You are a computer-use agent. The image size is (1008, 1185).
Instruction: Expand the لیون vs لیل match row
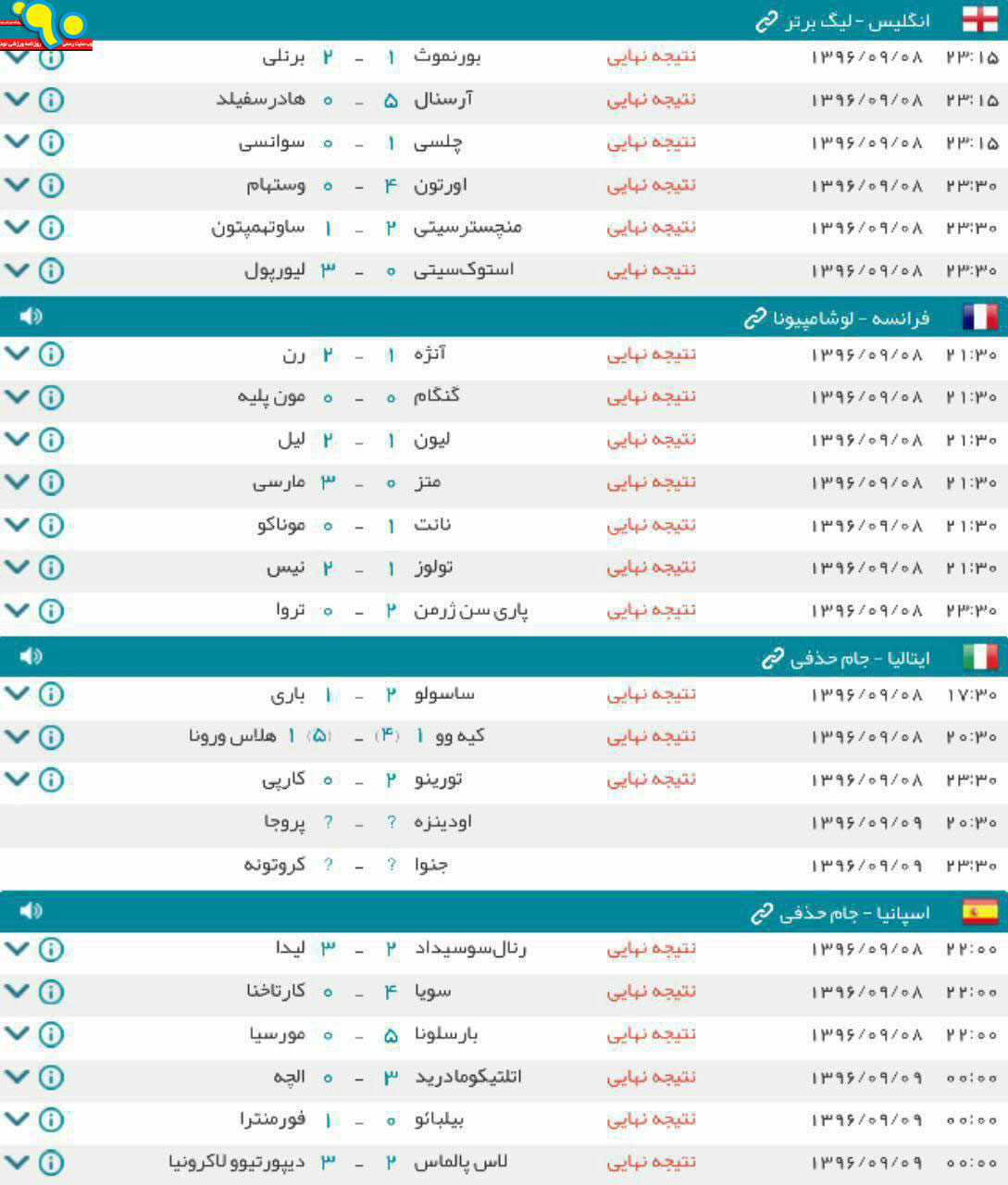tap(18, 438)
